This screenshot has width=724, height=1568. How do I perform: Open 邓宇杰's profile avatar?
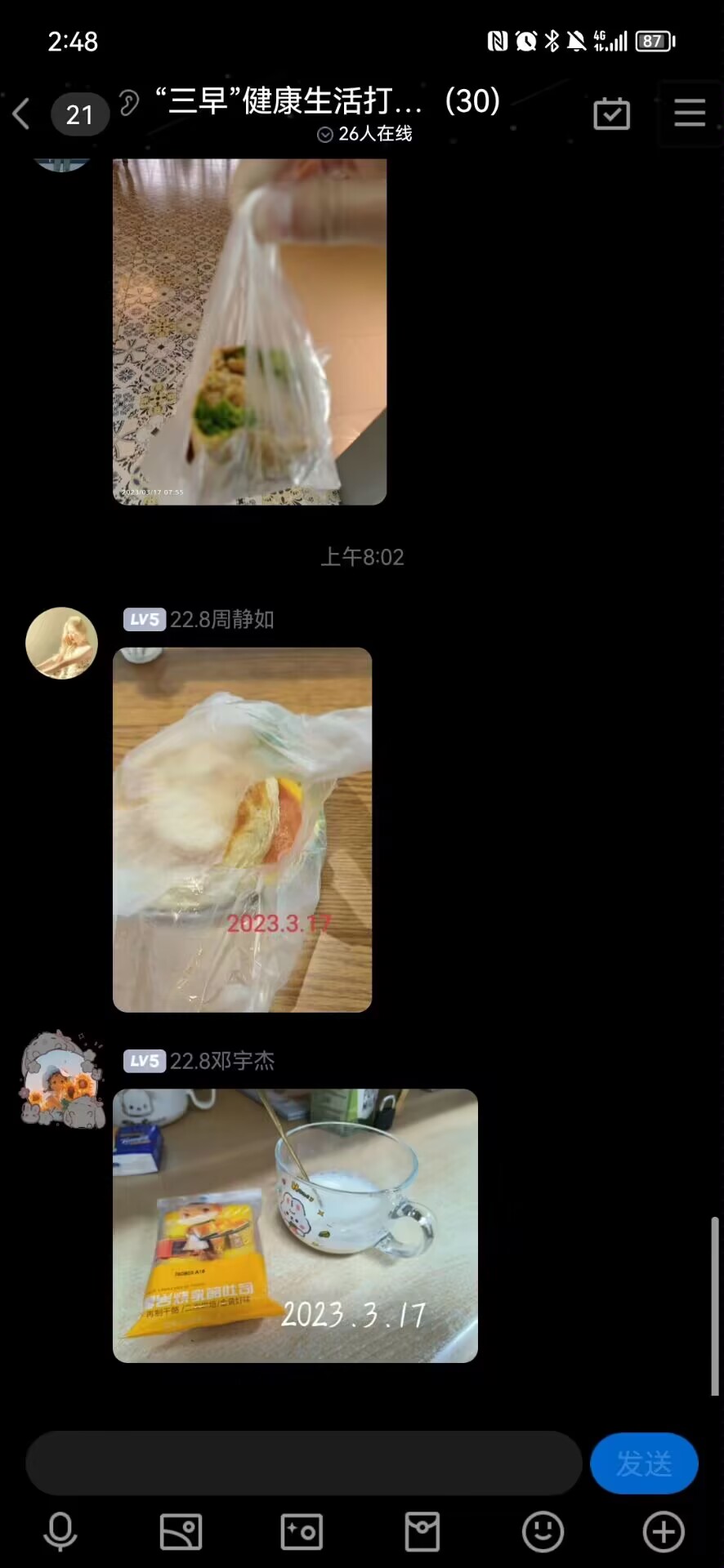pos(62,1080)
